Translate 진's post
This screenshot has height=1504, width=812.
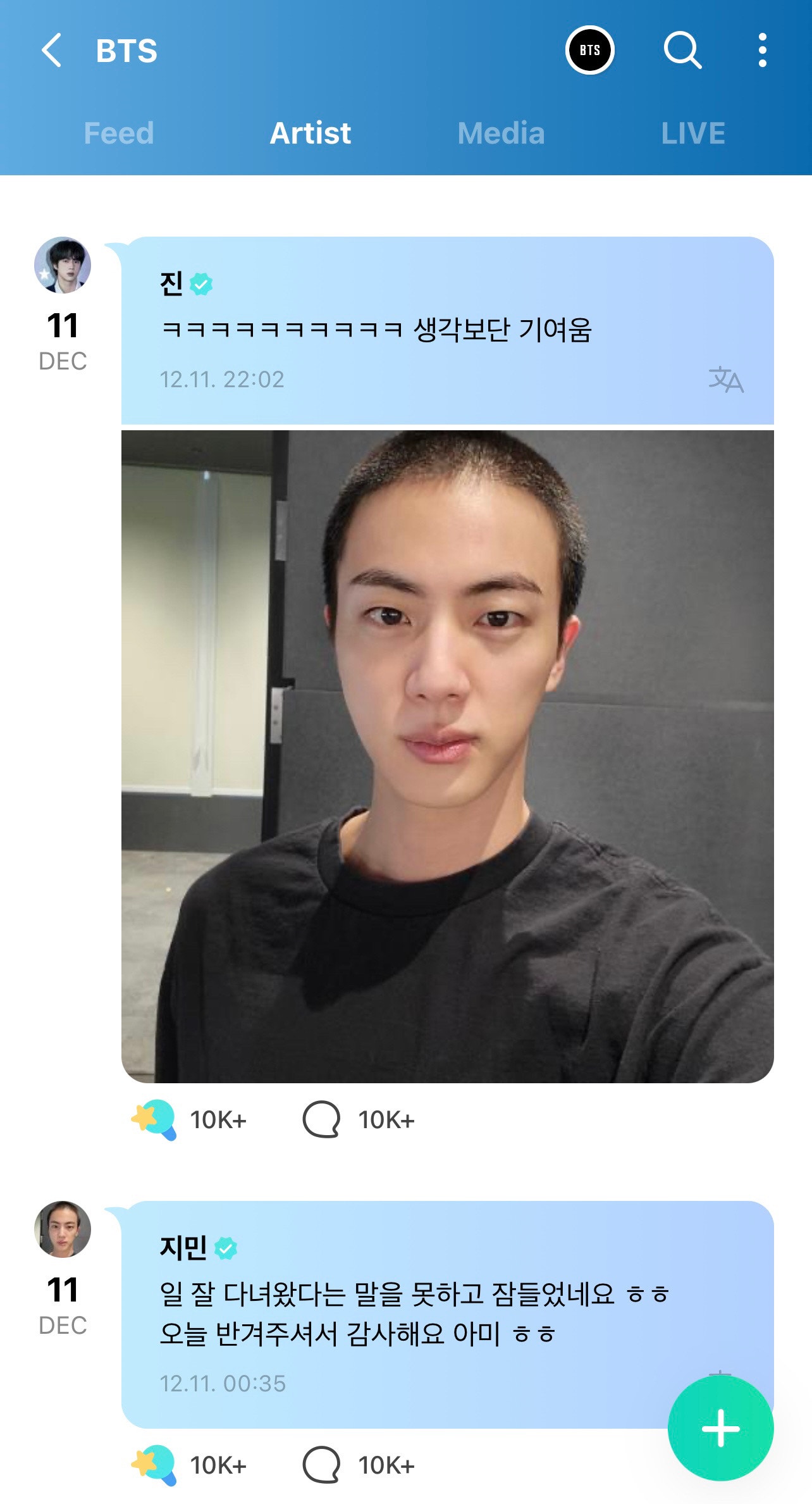tap(725, 380)
